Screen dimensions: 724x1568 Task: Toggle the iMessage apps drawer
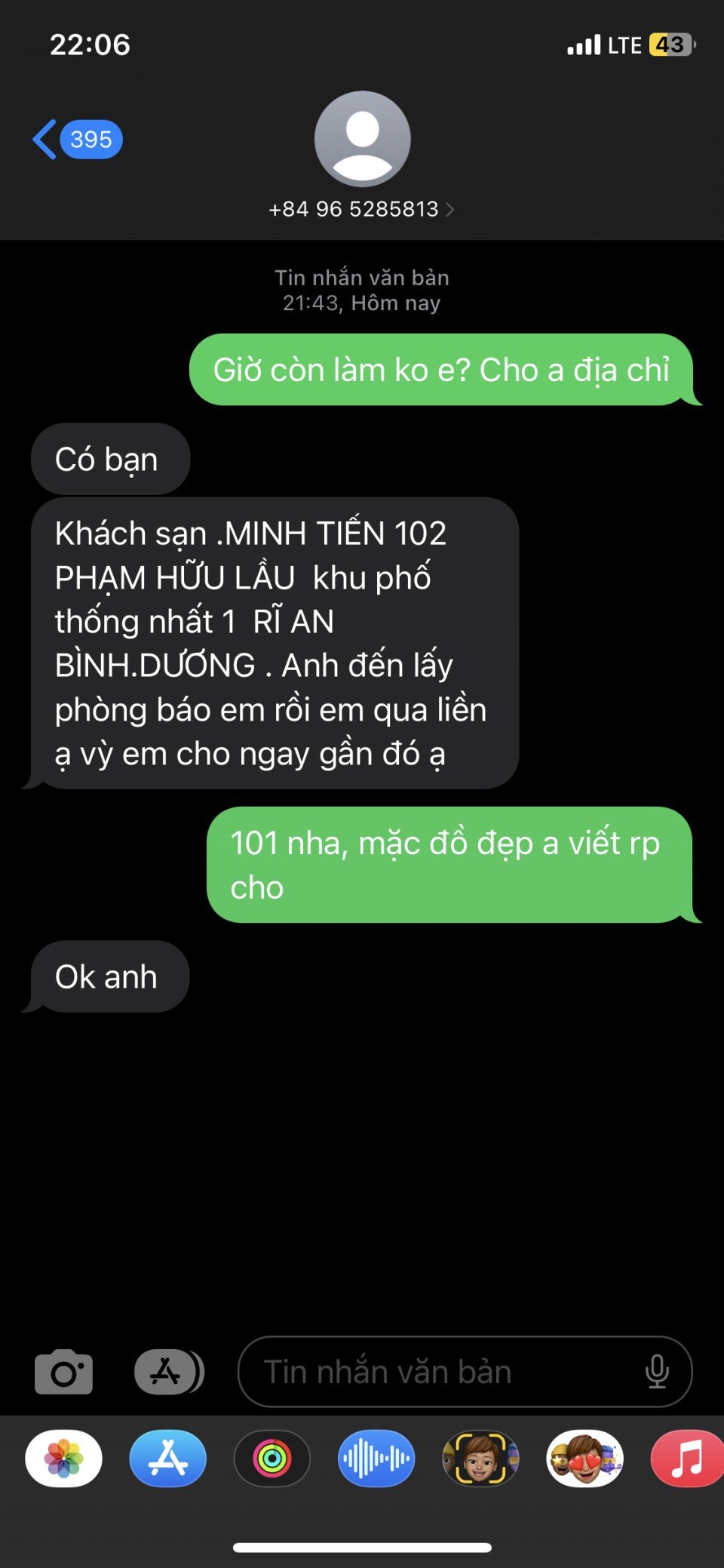pos(169,1372)
